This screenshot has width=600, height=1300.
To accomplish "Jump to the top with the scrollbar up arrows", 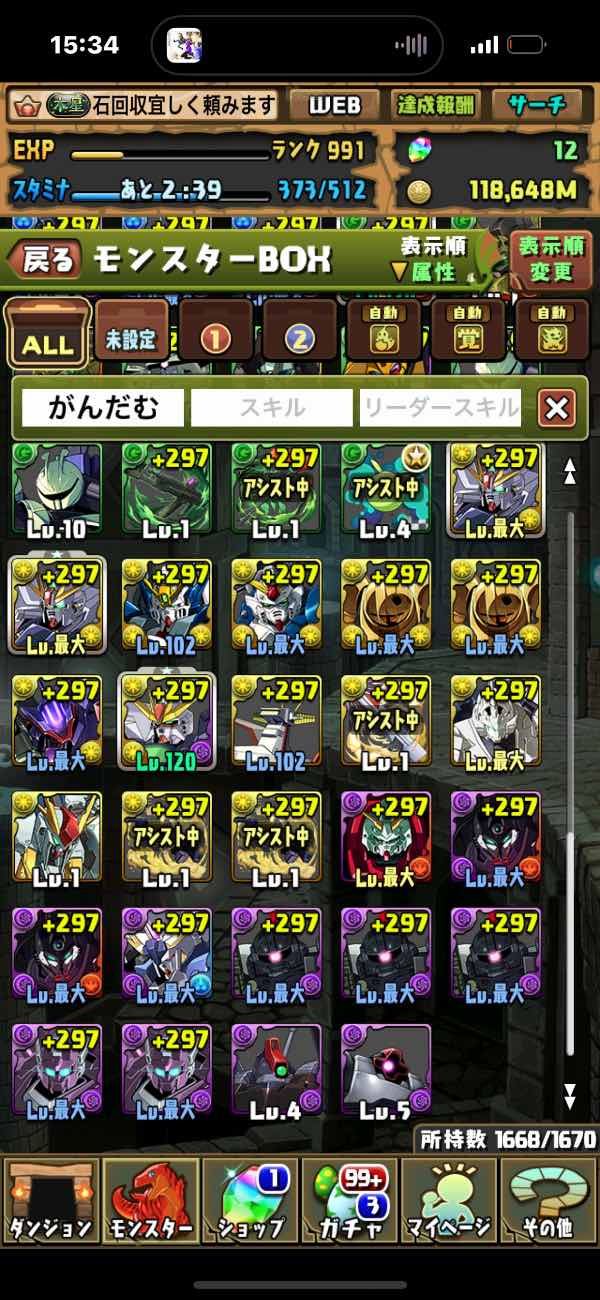I will 569,471.
